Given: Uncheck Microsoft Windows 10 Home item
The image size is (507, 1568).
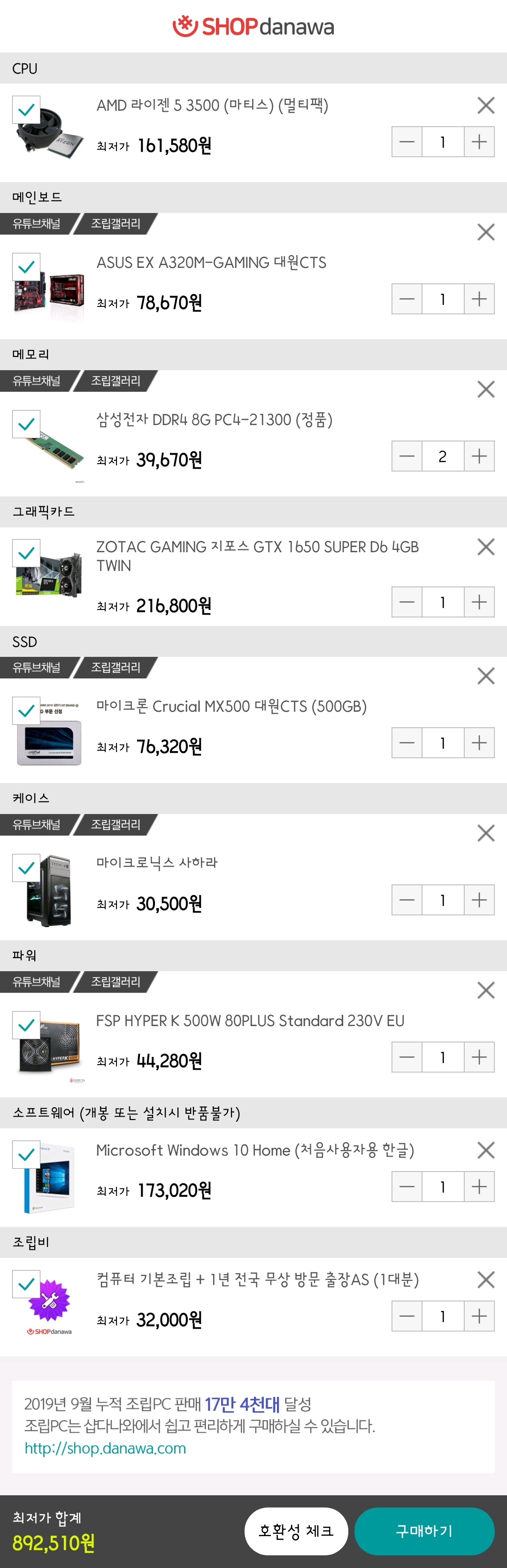Looking at the screenshot, I should point(26,1154).
